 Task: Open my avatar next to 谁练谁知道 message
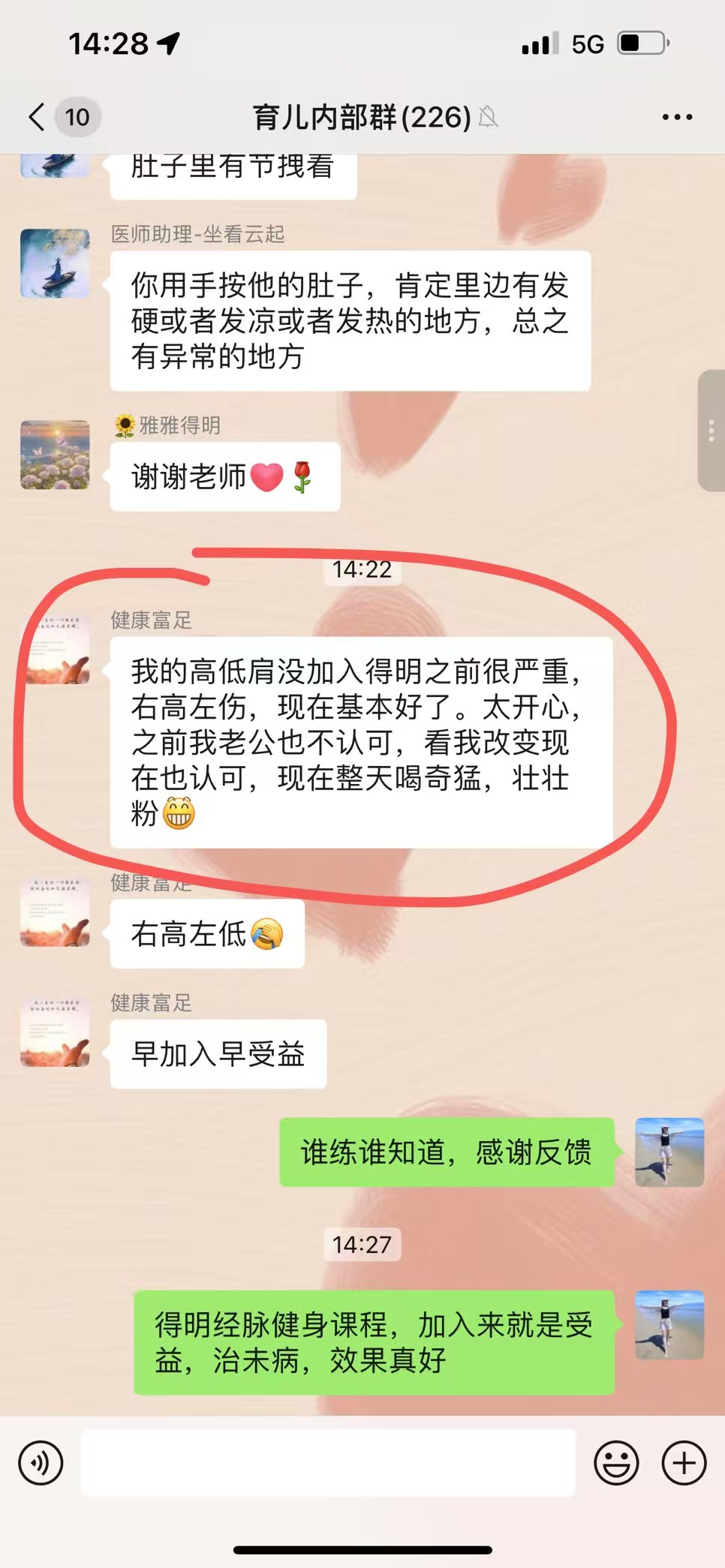coord(669,1152)
